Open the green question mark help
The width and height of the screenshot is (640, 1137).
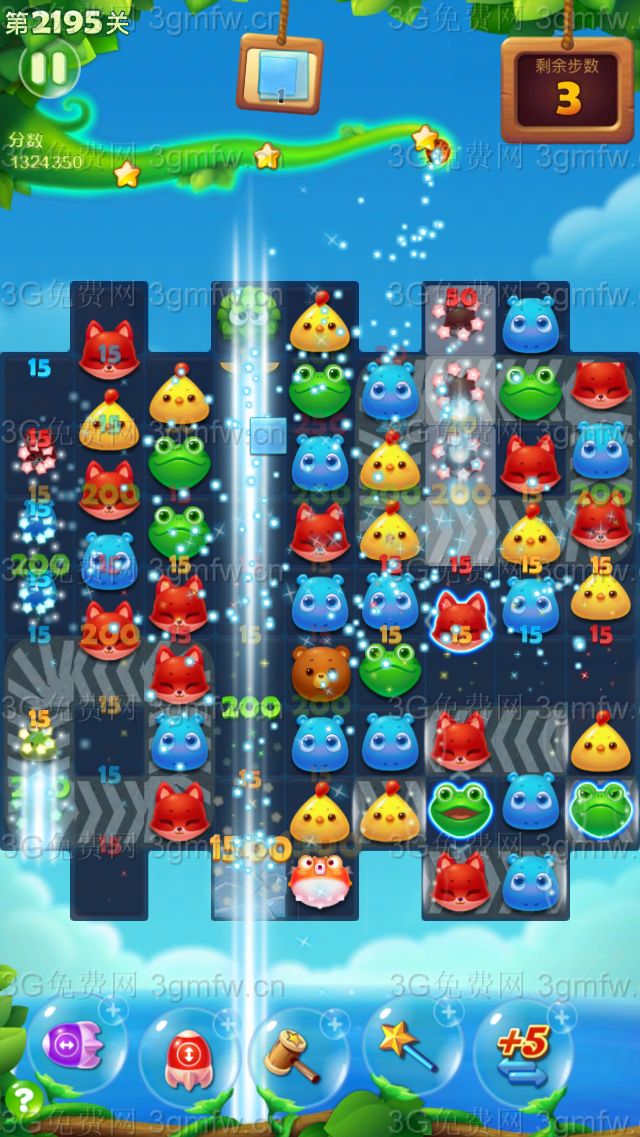(24, 1101)
